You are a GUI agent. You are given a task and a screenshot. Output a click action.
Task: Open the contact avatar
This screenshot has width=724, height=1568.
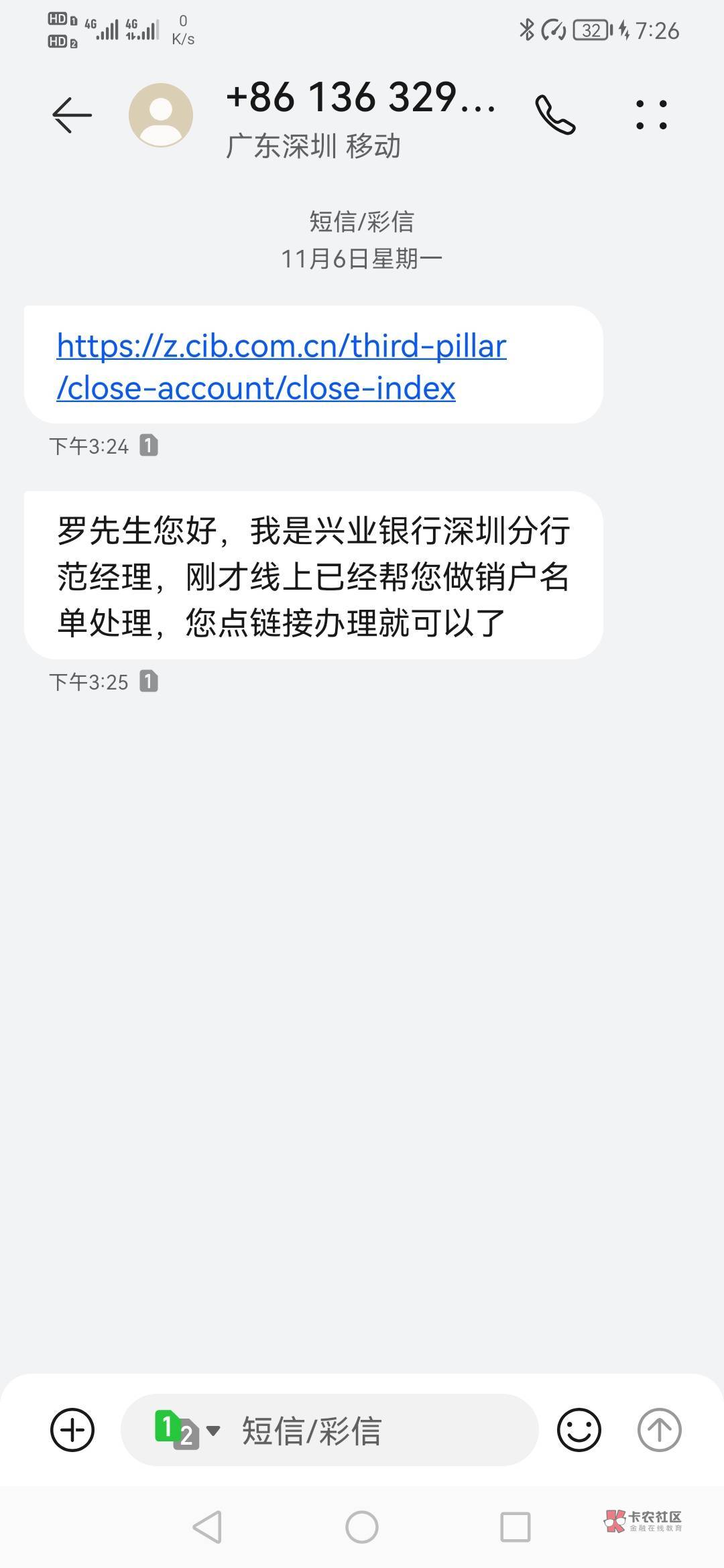(161, 115)
